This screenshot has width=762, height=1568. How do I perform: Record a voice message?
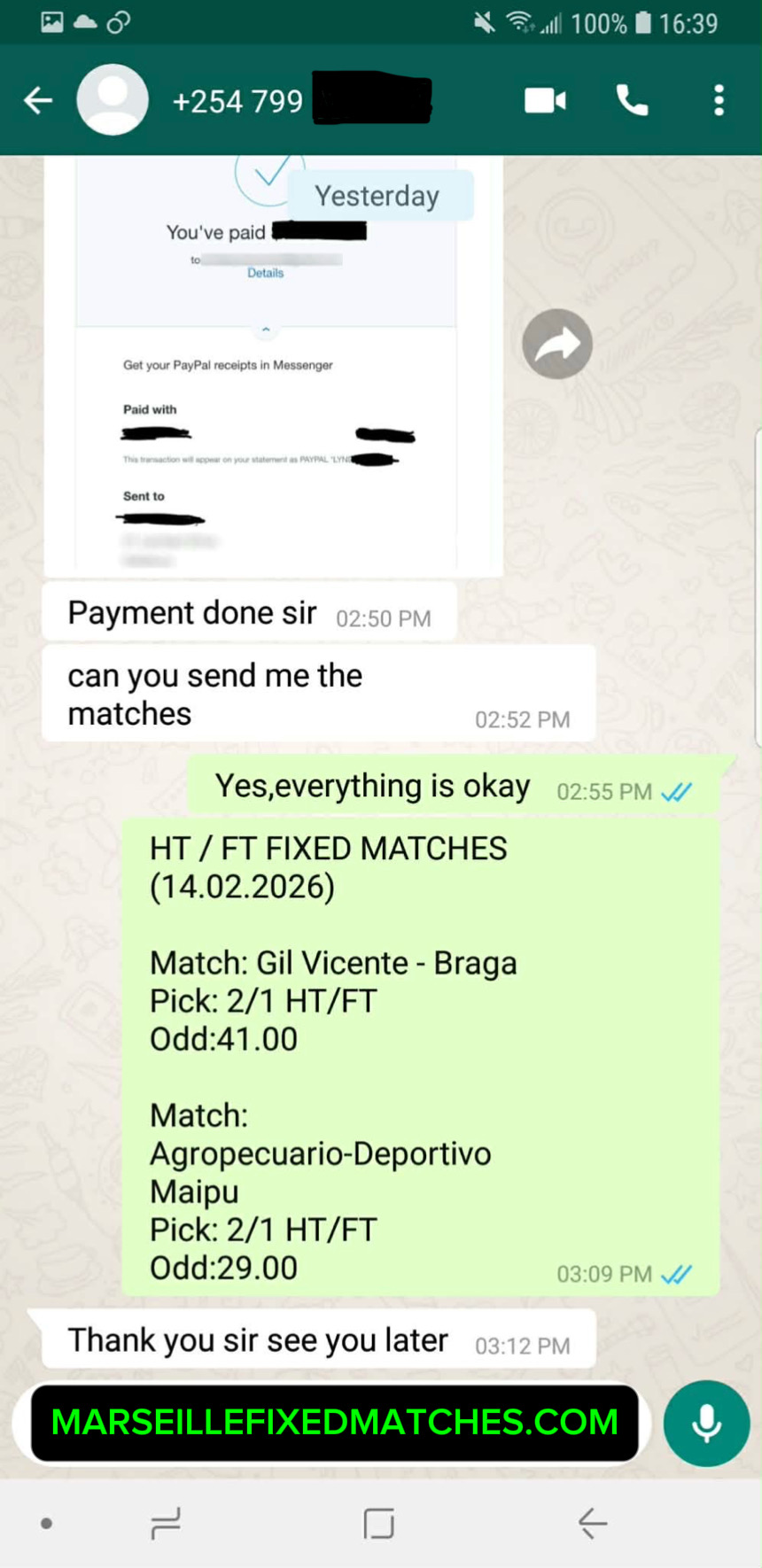(x=706, y=1423)
